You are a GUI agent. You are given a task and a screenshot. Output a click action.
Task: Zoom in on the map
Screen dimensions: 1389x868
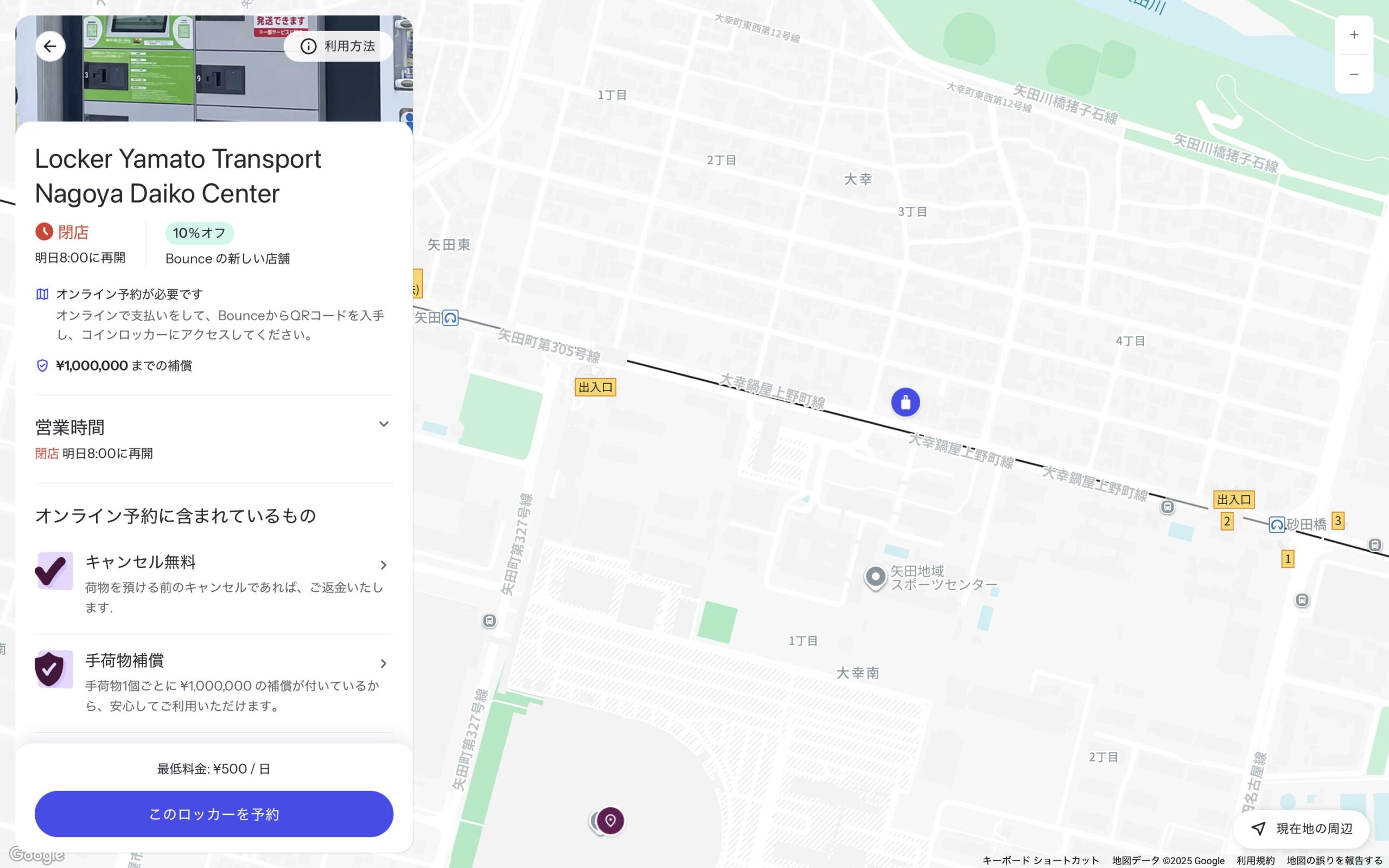(x=1353, y=35)
